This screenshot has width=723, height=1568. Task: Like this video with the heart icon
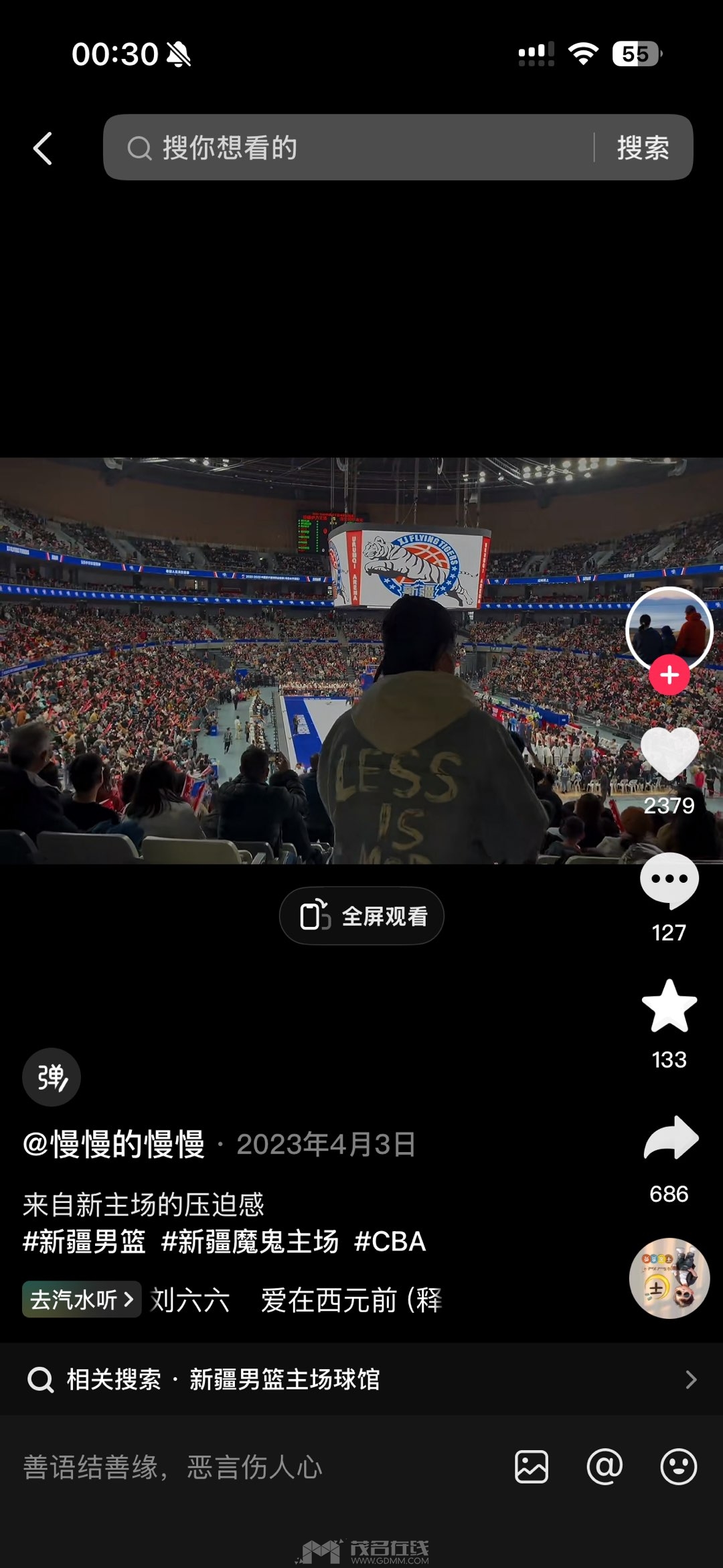click(669, 754)
